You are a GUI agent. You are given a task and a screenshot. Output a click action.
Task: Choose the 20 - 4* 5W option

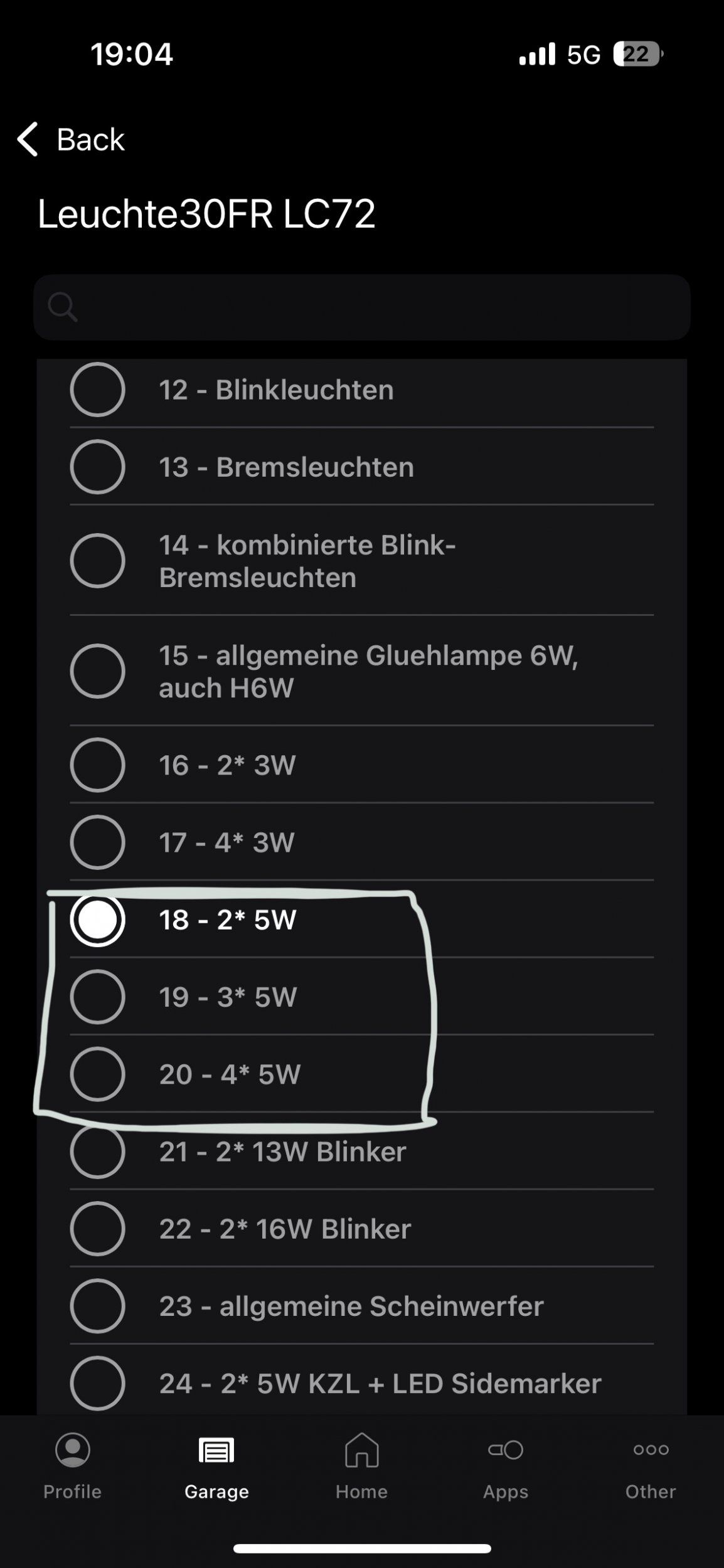click(x=98, y=1074)
